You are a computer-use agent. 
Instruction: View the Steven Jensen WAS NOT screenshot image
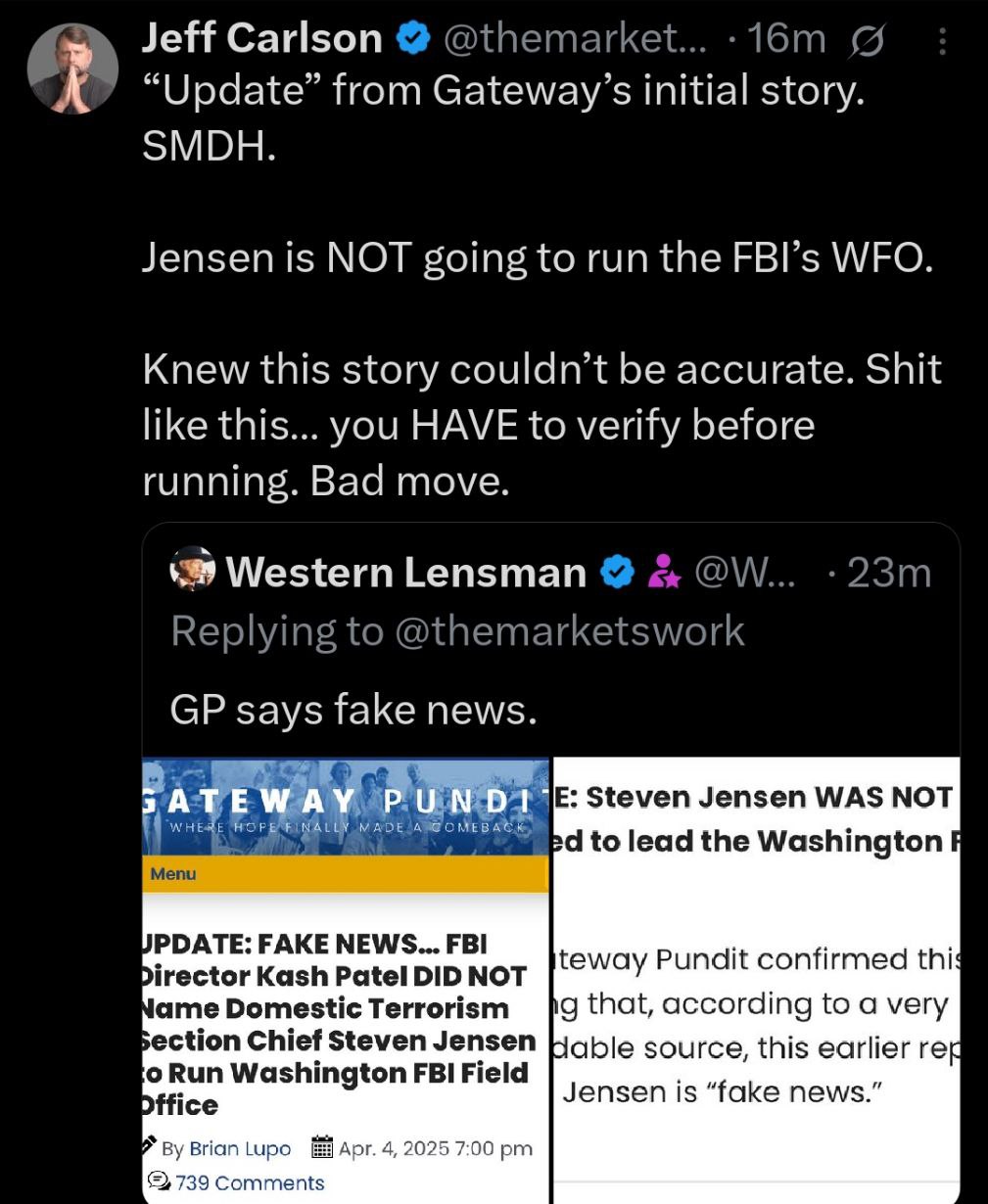coord(756,979)
